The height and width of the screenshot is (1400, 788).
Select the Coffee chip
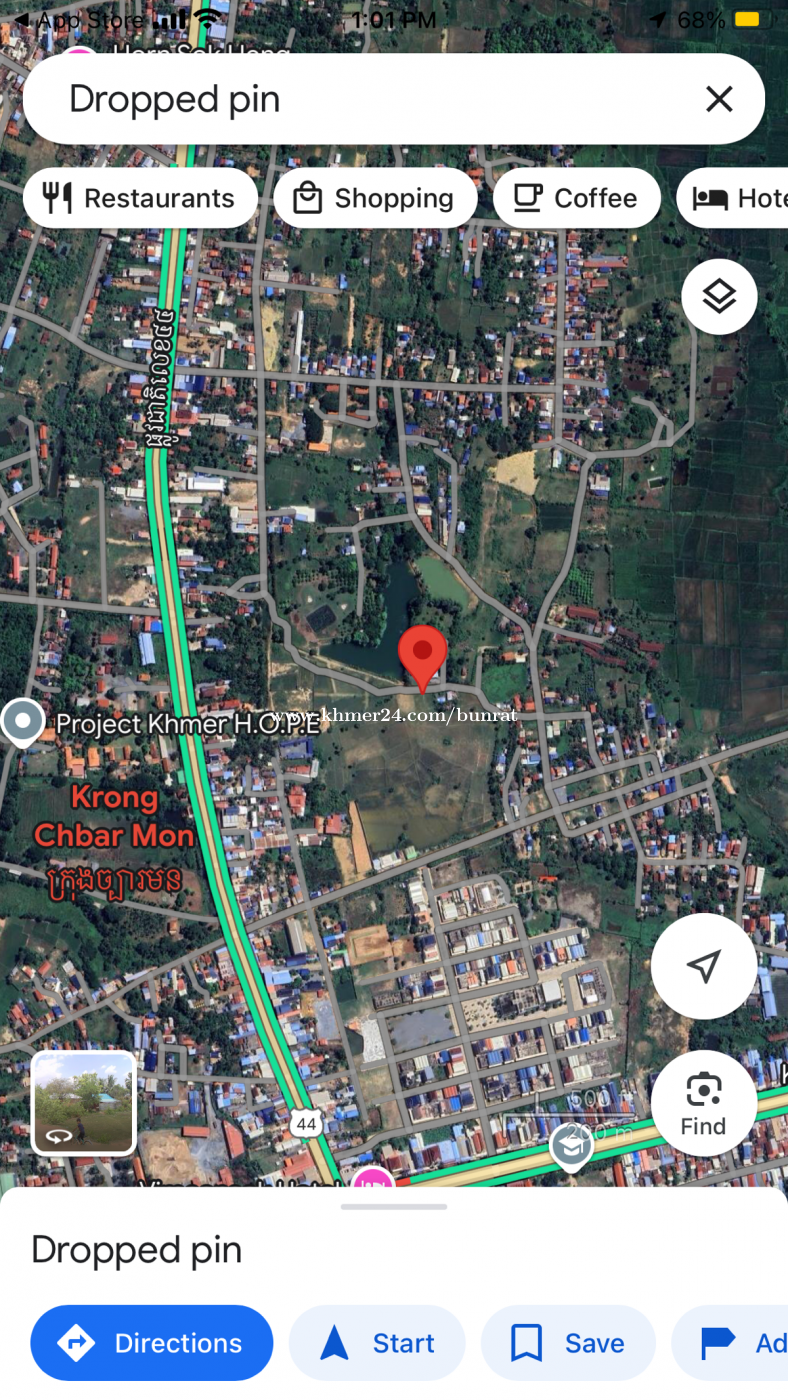point(577,198)
